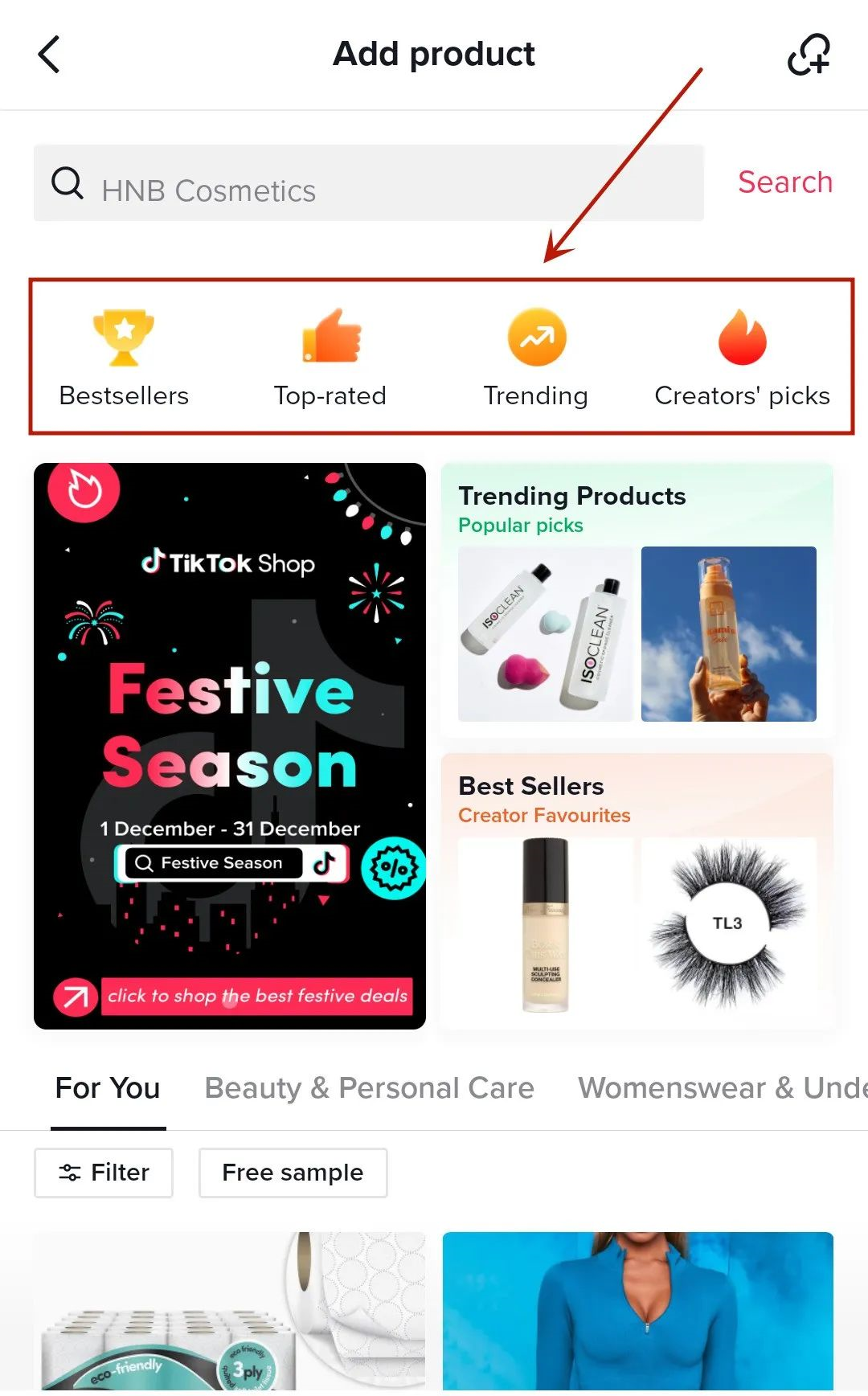Open Best Sellers creator favourites card
This screenshot has height=1396, width=868.
(x=637, y=890)
